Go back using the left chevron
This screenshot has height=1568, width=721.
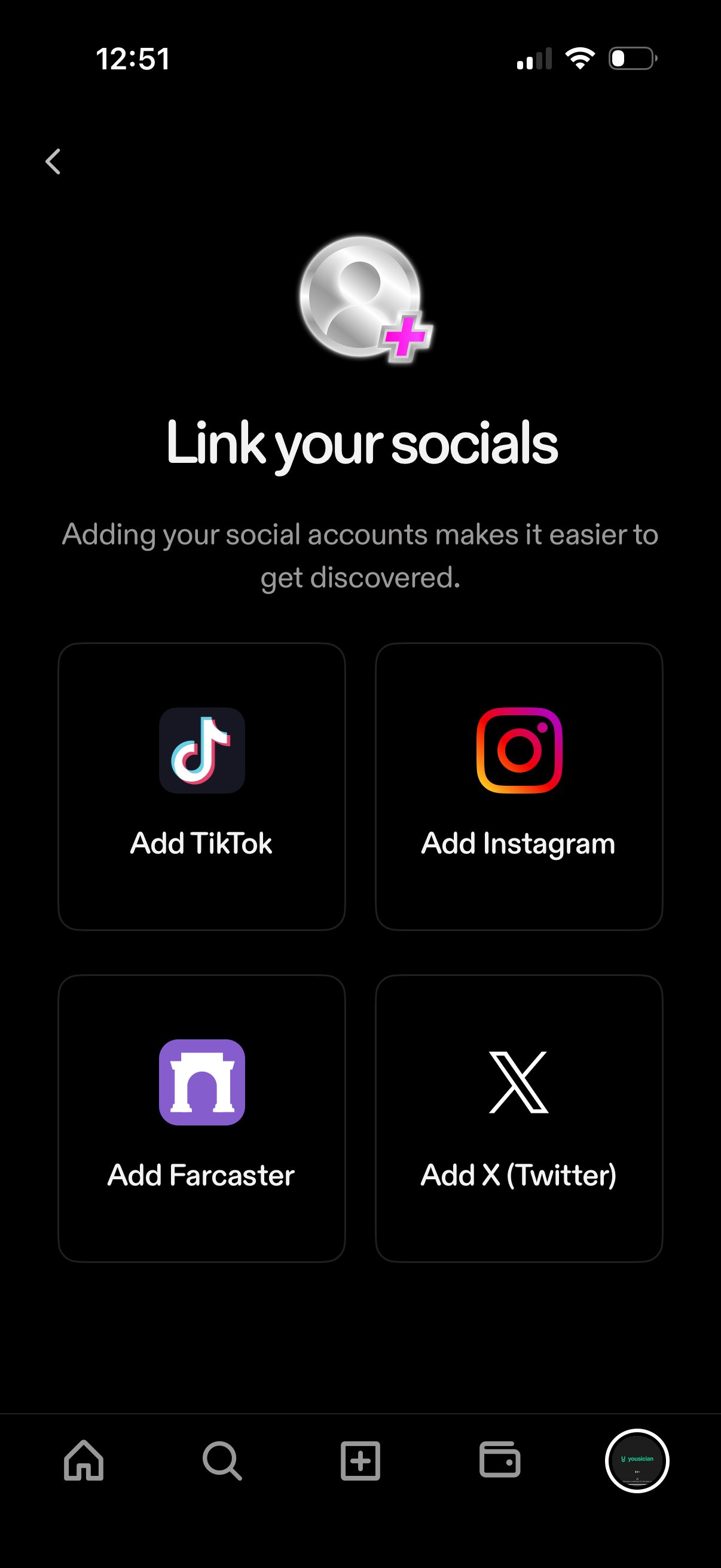53,161
